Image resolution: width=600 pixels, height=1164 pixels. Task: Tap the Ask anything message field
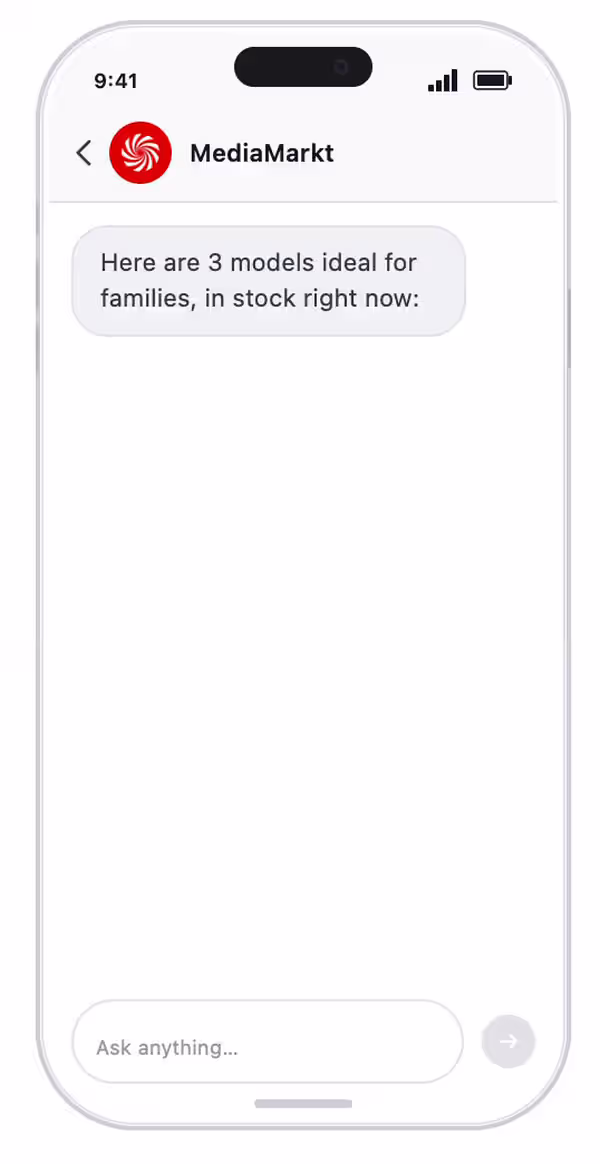267,1042
